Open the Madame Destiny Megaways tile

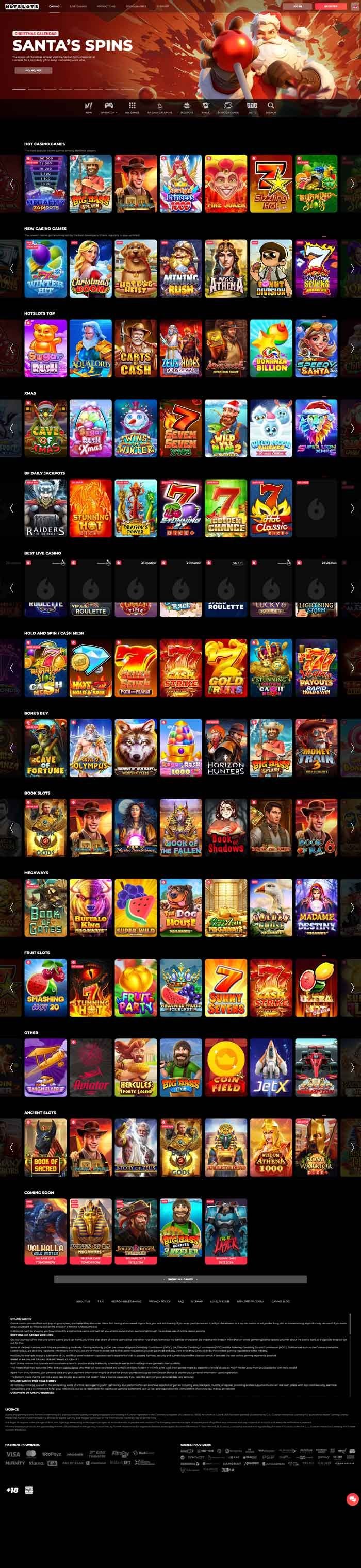point(316,907)
